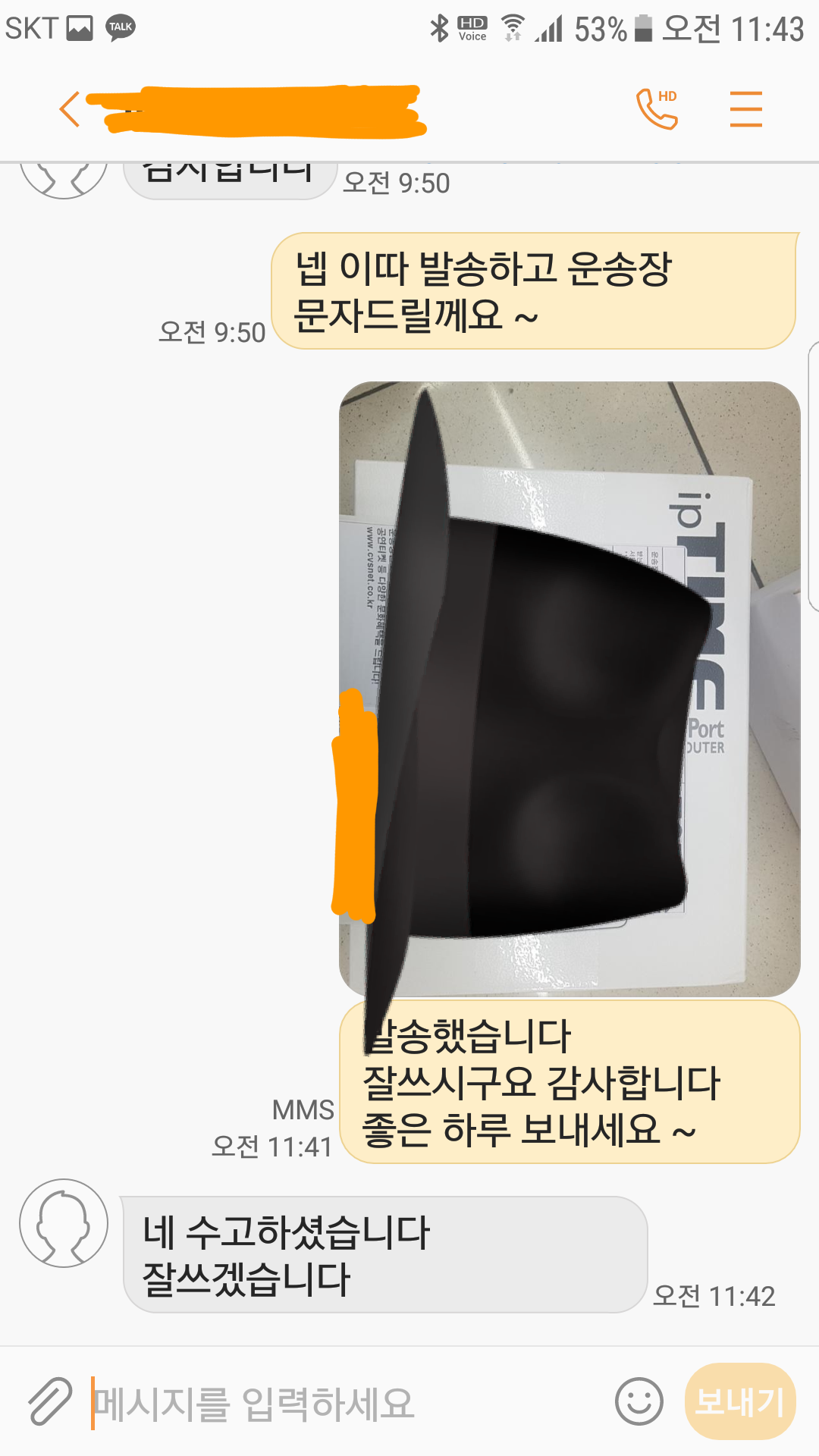
Task: Open the sent MMS photo
Action: [x=570, y=689]
